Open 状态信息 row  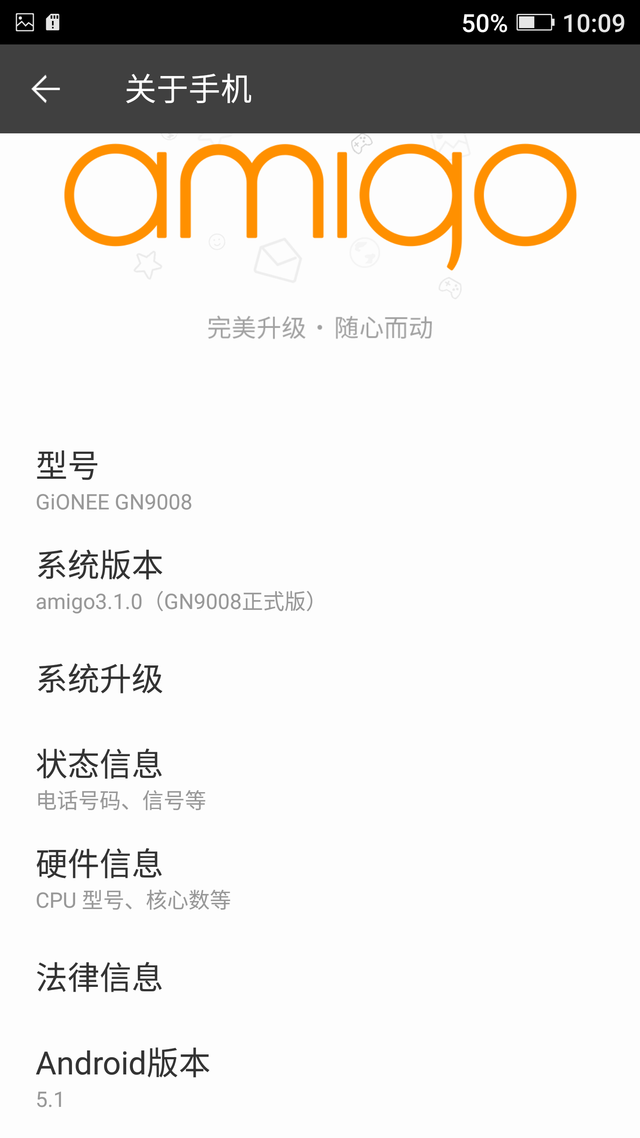(320, 779)
